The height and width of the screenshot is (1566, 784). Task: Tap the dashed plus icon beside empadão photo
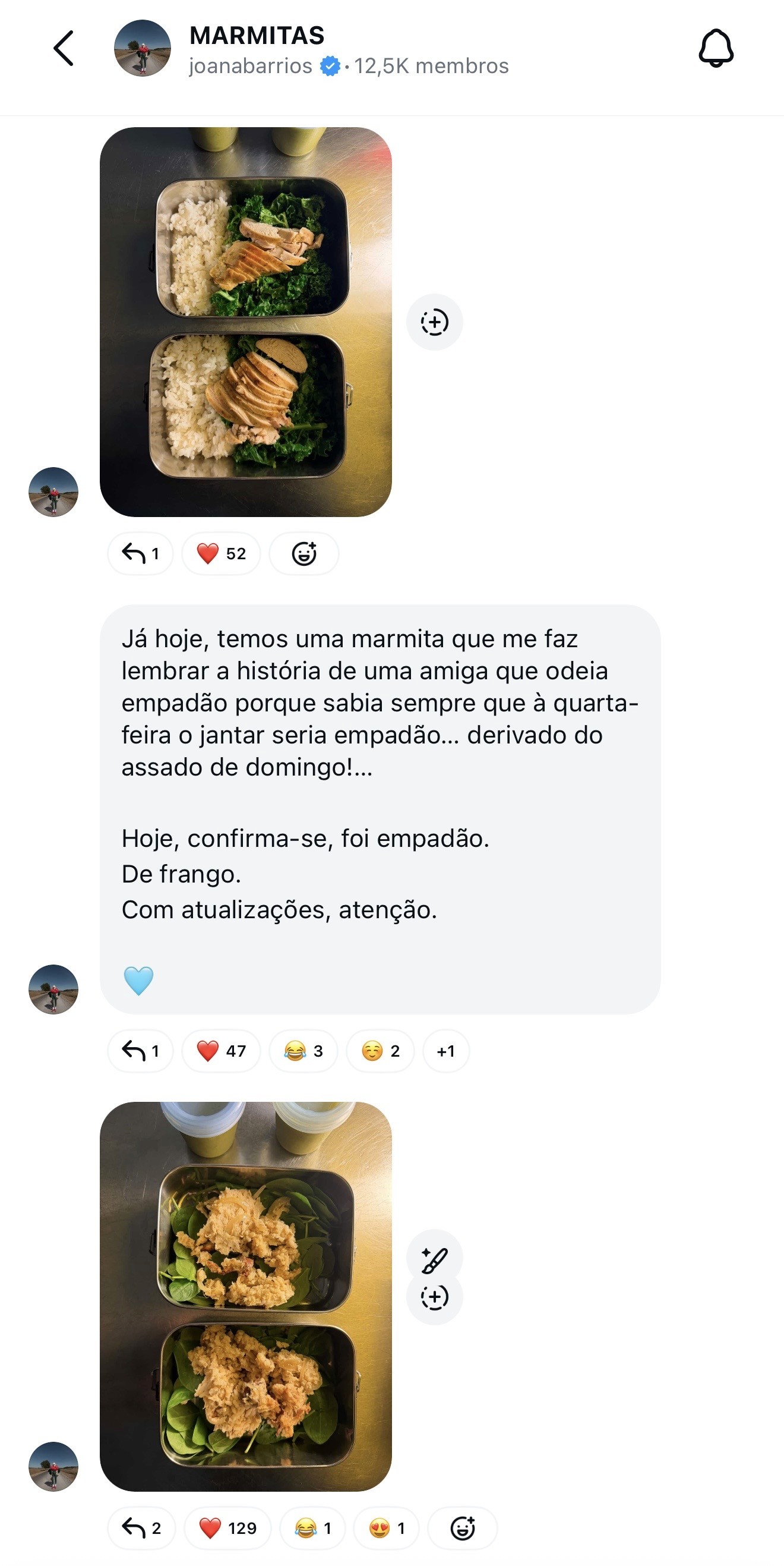[435, 1297]
